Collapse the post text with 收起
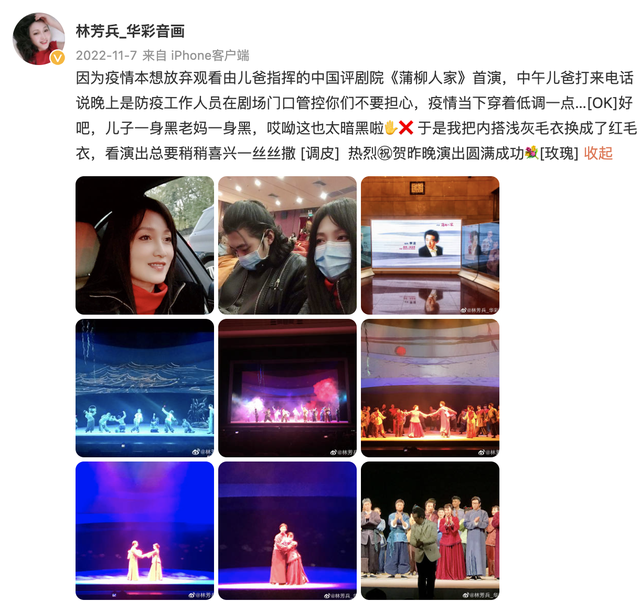 pyautogui.click(x=598, y=153)
